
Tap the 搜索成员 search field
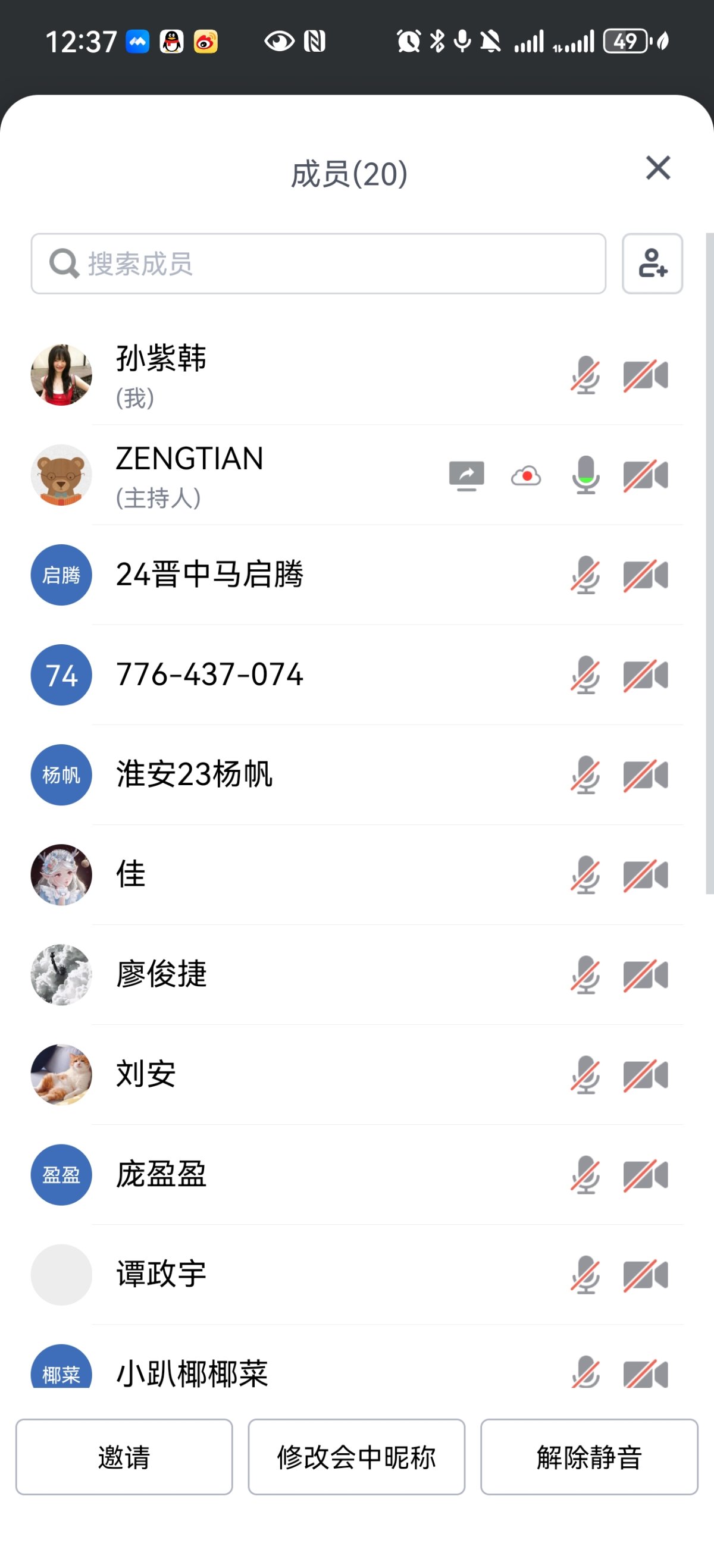pyautogui.click(x=318, y=264)
